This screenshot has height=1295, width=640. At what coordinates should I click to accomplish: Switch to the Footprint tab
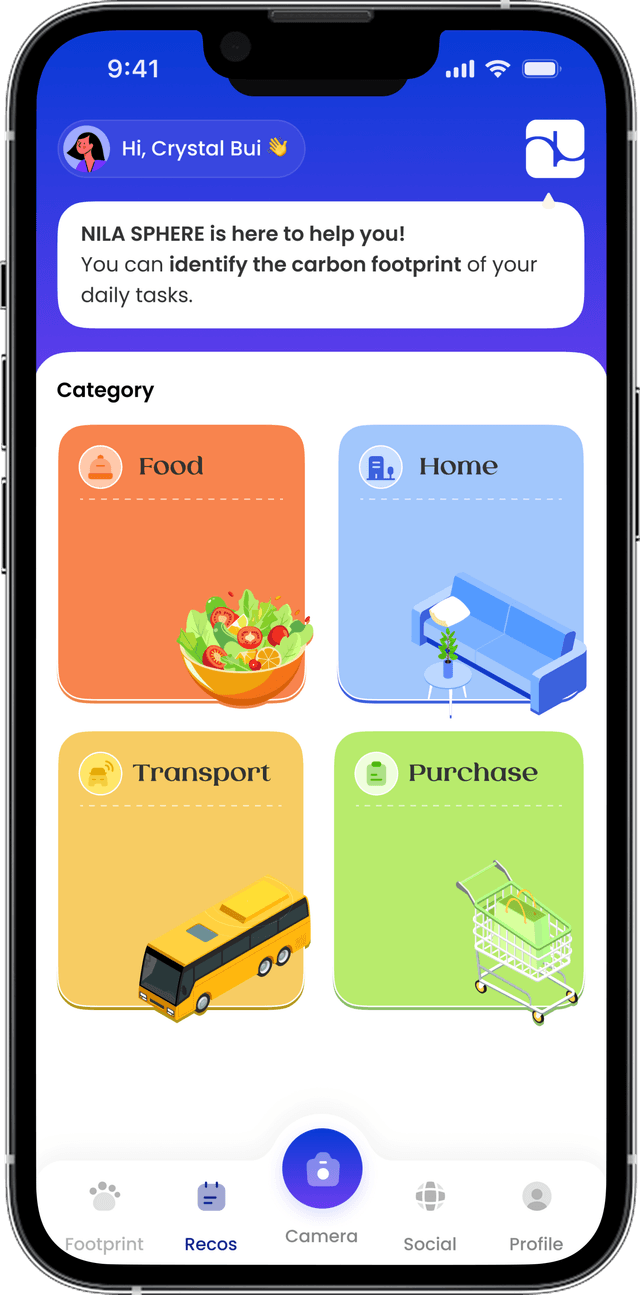click(104, 1215)
